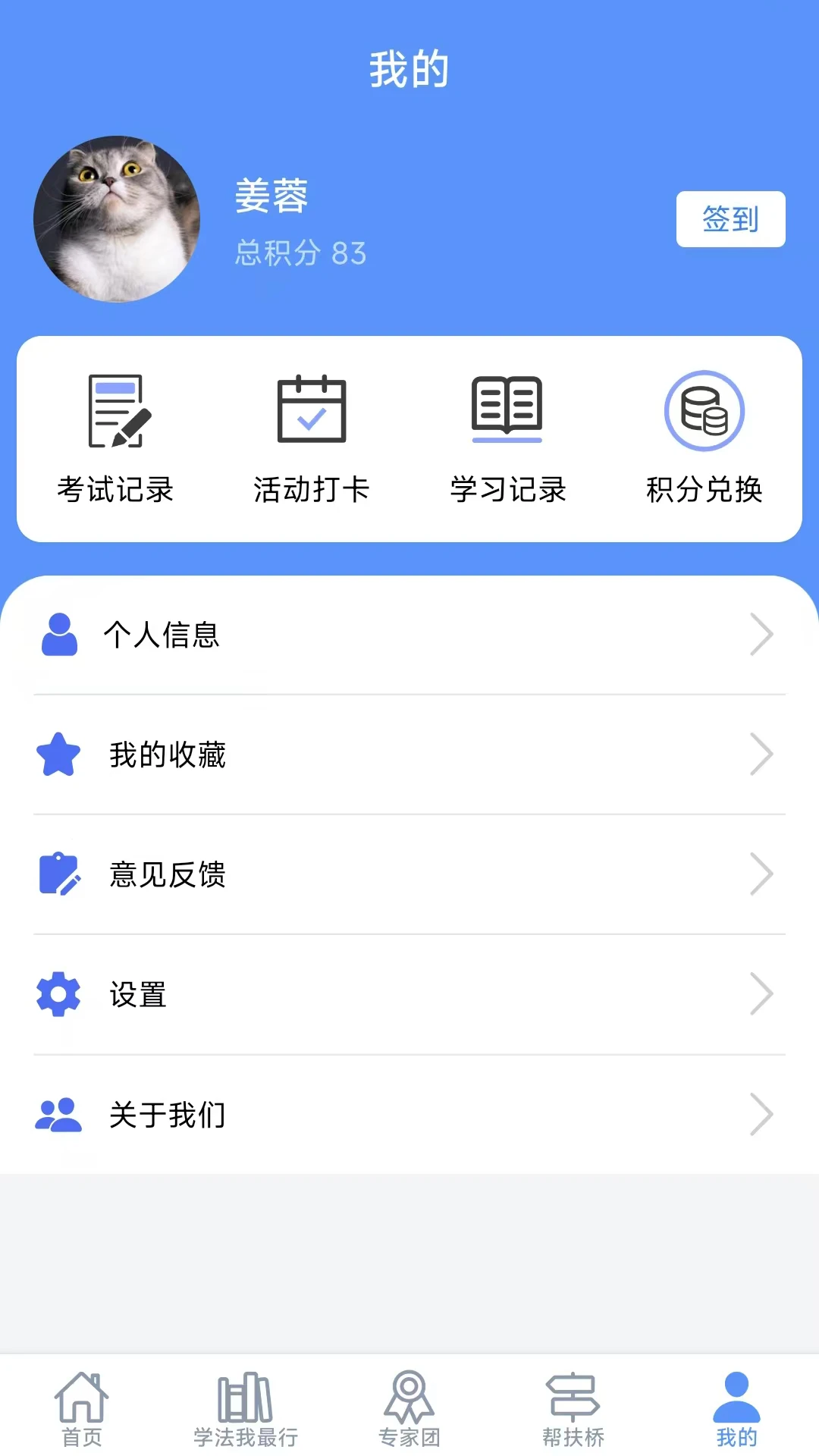
Task: Expand the 我的收藏 row chevron
Action: pyautogui.click(x=762, y=754)
